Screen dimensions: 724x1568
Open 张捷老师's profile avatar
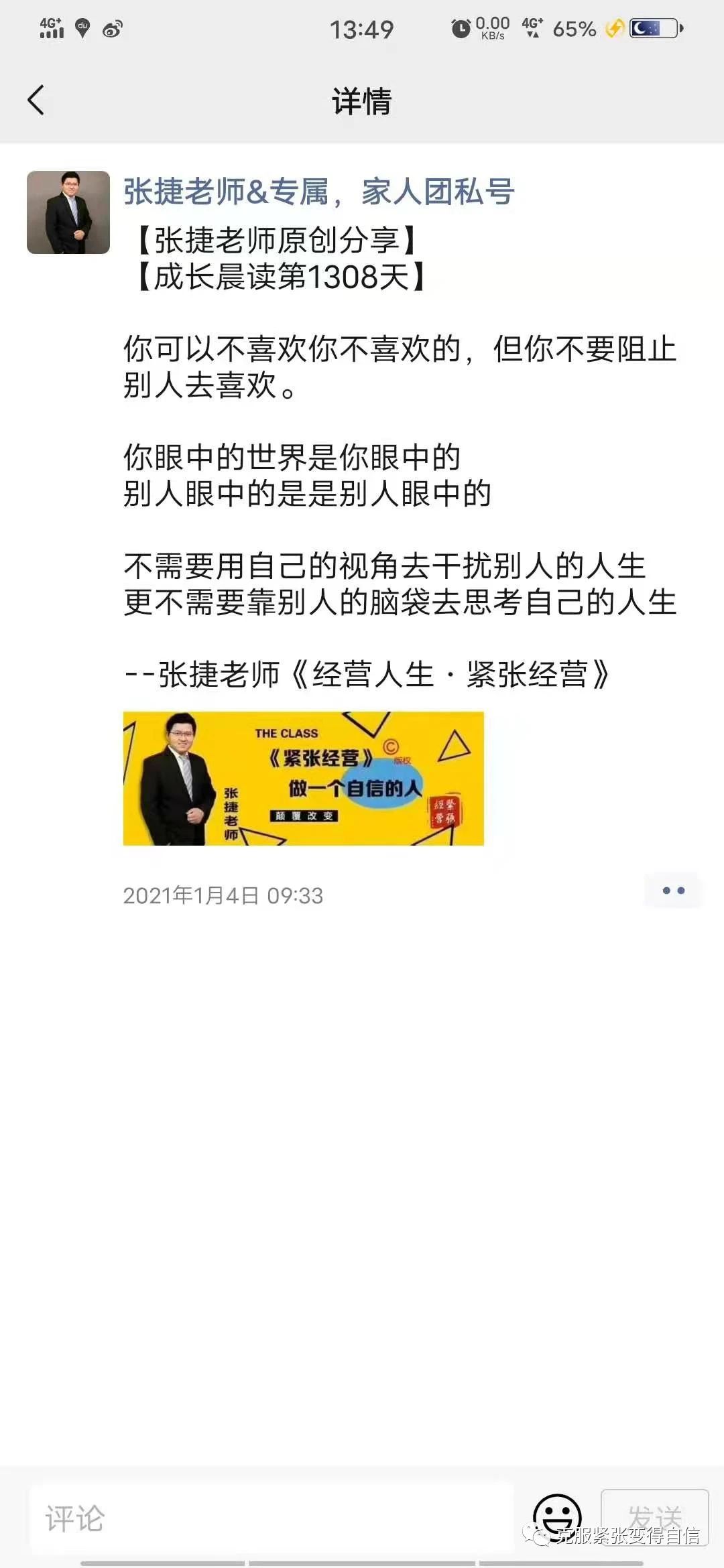coord(68,212)
